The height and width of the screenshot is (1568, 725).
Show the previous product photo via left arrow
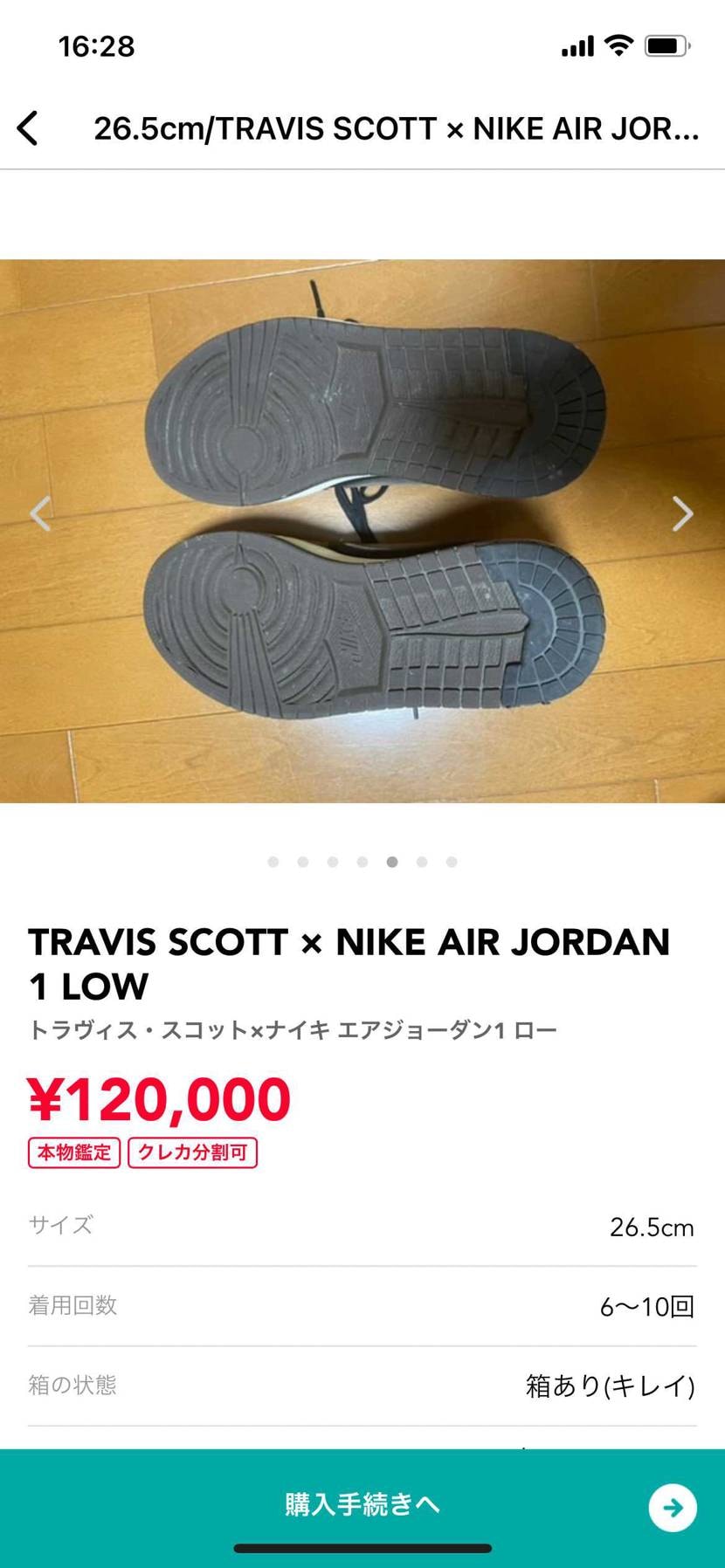[x=41, y=513]
